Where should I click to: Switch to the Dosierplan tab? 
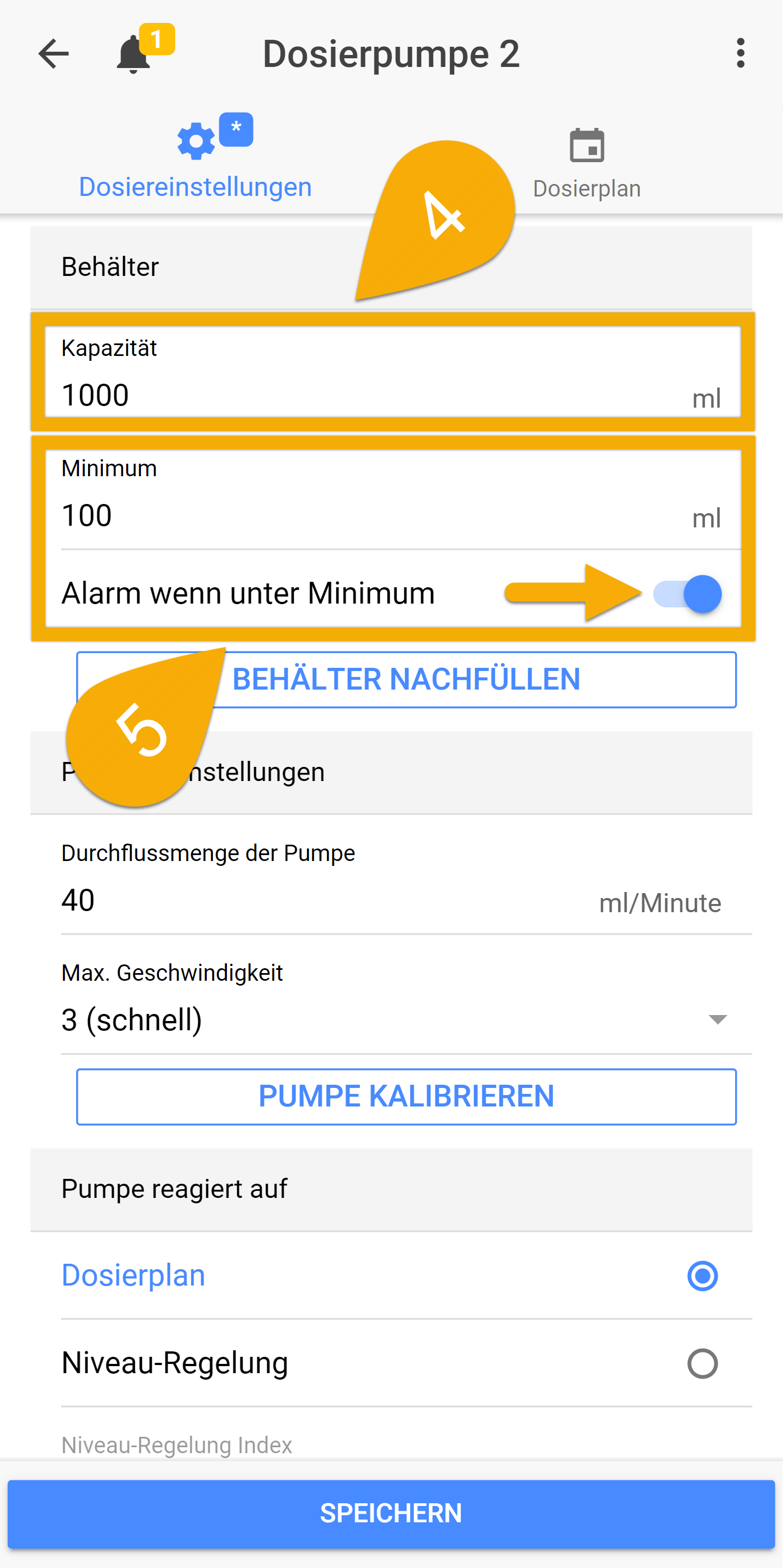pyautogui.click(x=587, y=163)
